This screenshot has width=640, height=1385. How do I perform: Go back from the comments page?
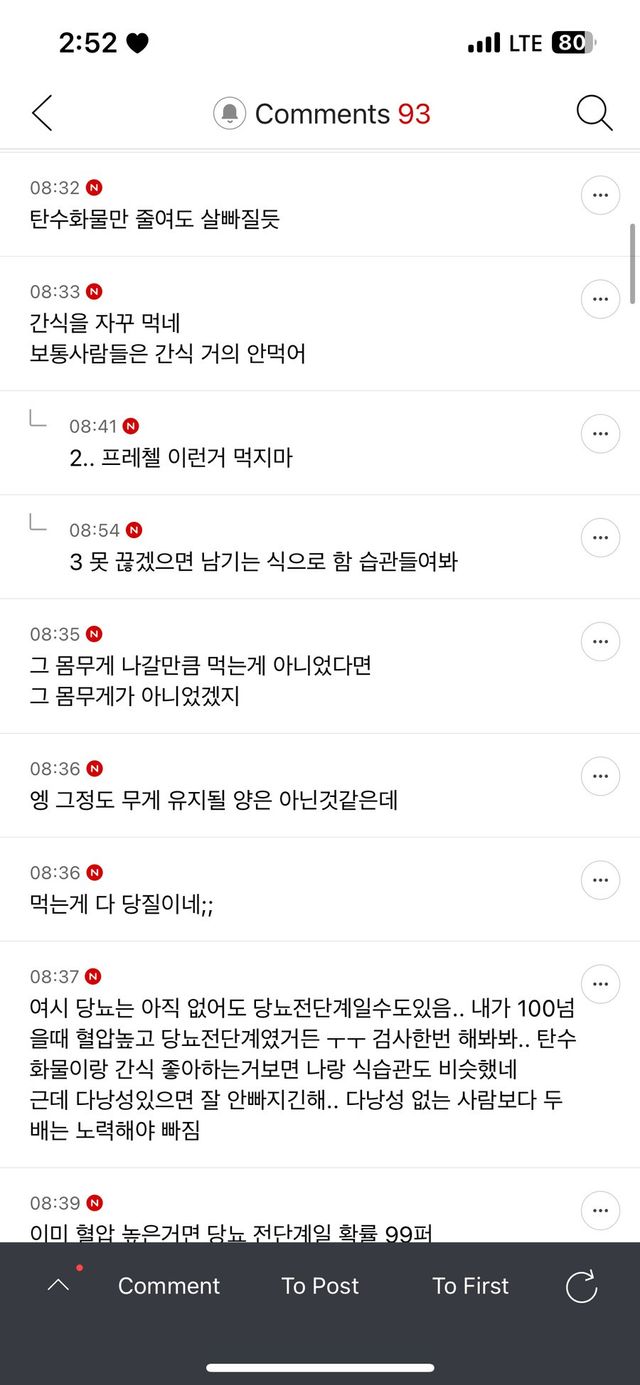[42, 114]
